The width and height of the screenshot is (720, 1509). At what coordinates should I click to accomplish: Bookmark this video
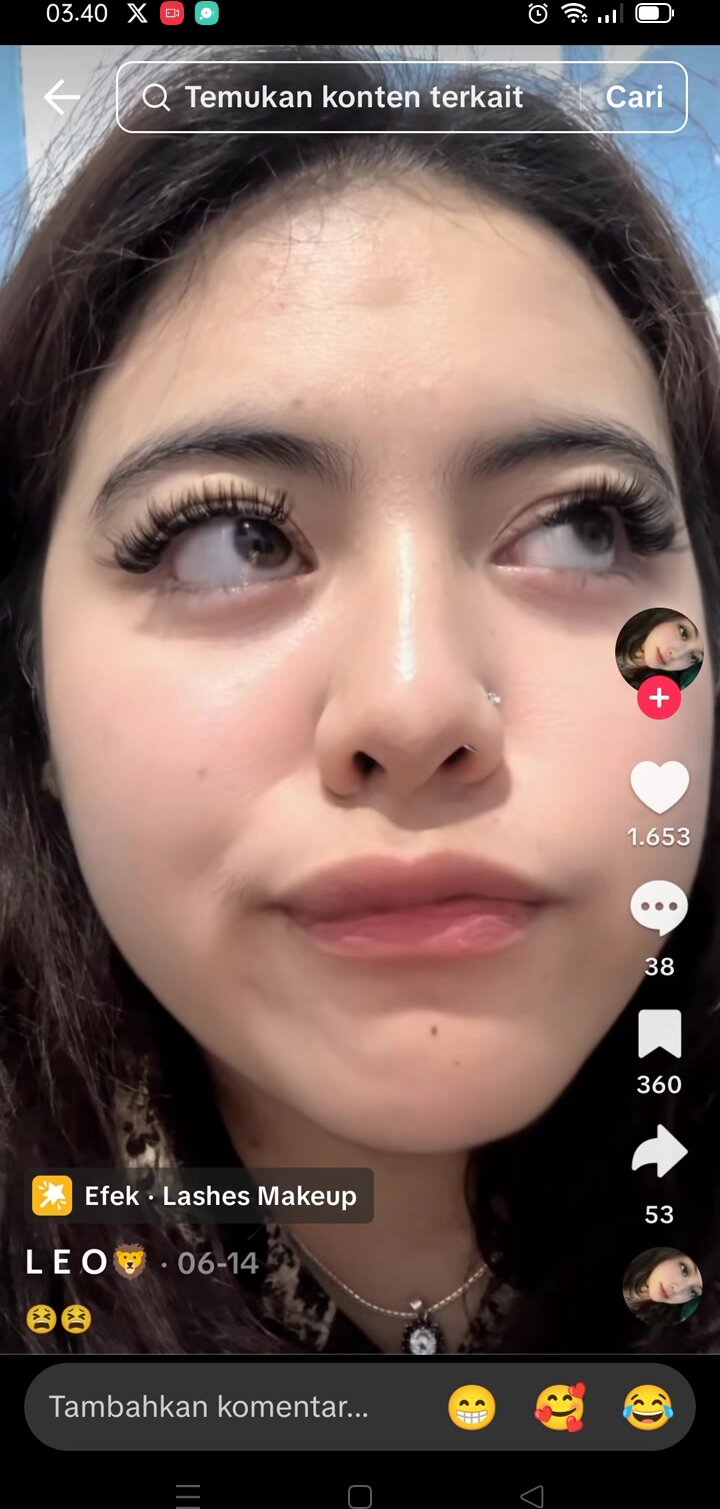659,1034
